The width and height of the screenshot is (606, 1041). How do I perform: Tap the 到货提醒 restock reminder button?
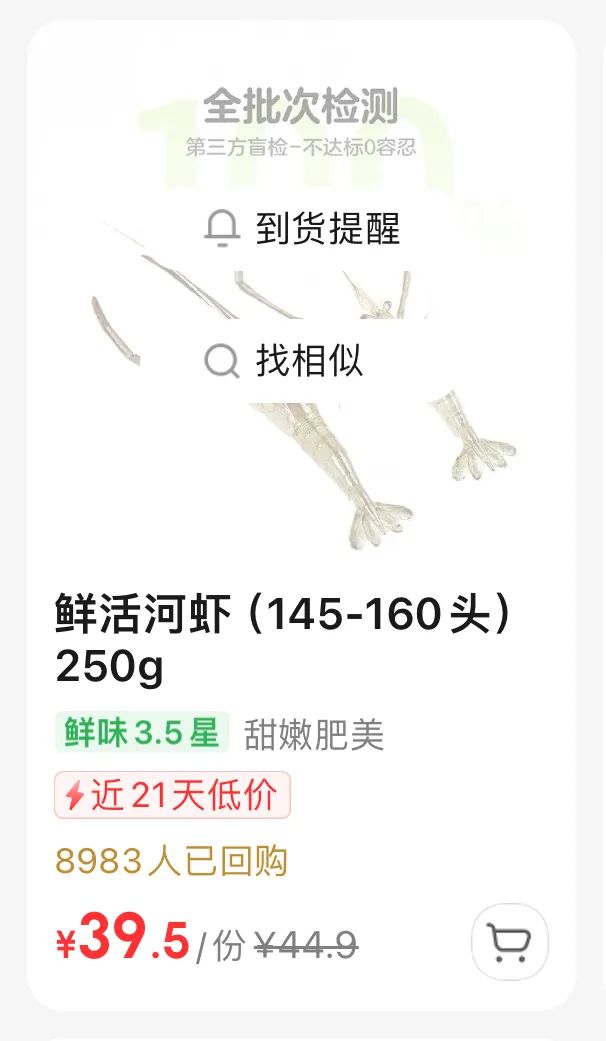(303, 229)
